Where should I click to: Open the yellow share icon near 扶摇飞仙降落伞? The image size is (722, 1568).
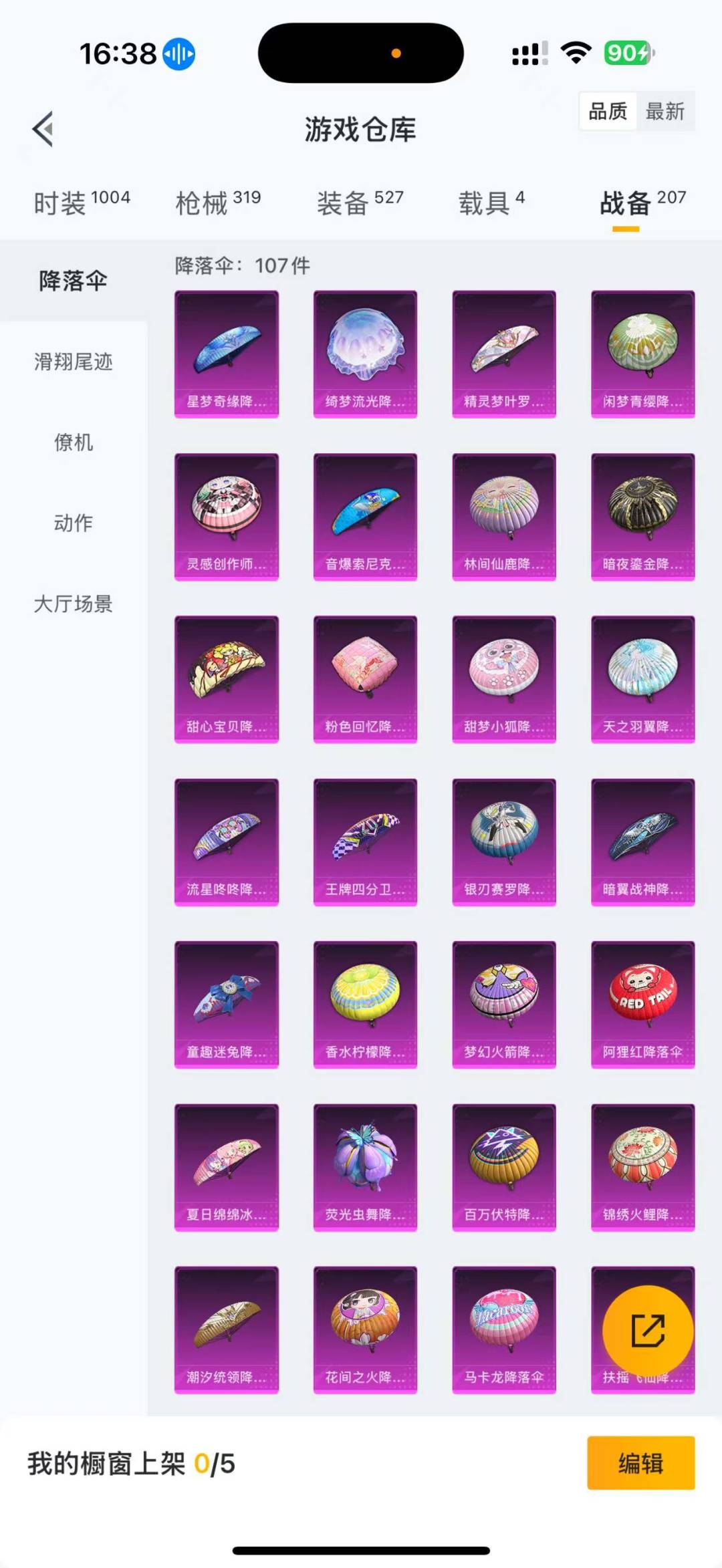coord(643,1331)
